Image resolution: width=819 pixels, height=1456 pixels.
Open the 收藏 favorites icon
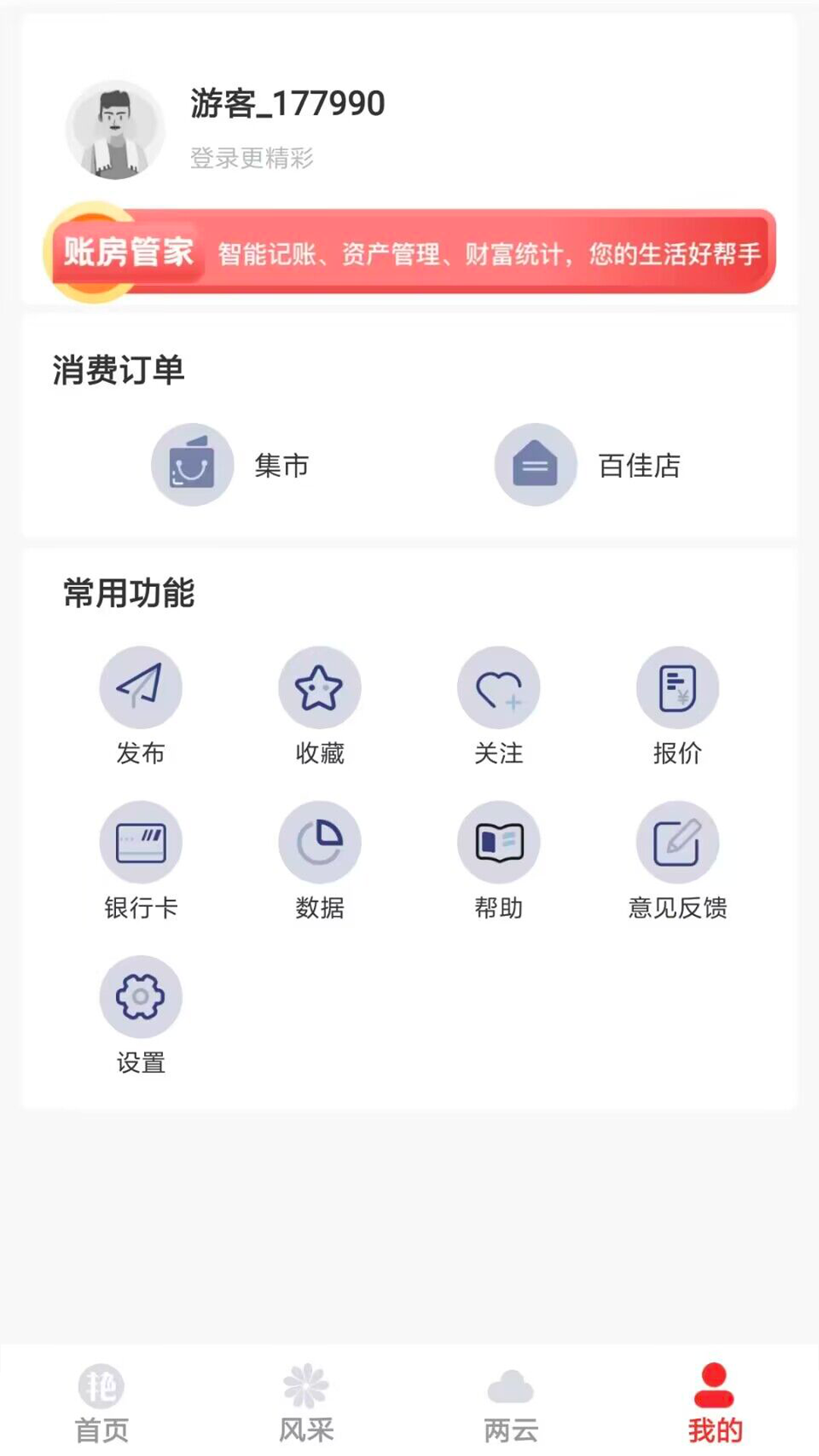[319, 687]
